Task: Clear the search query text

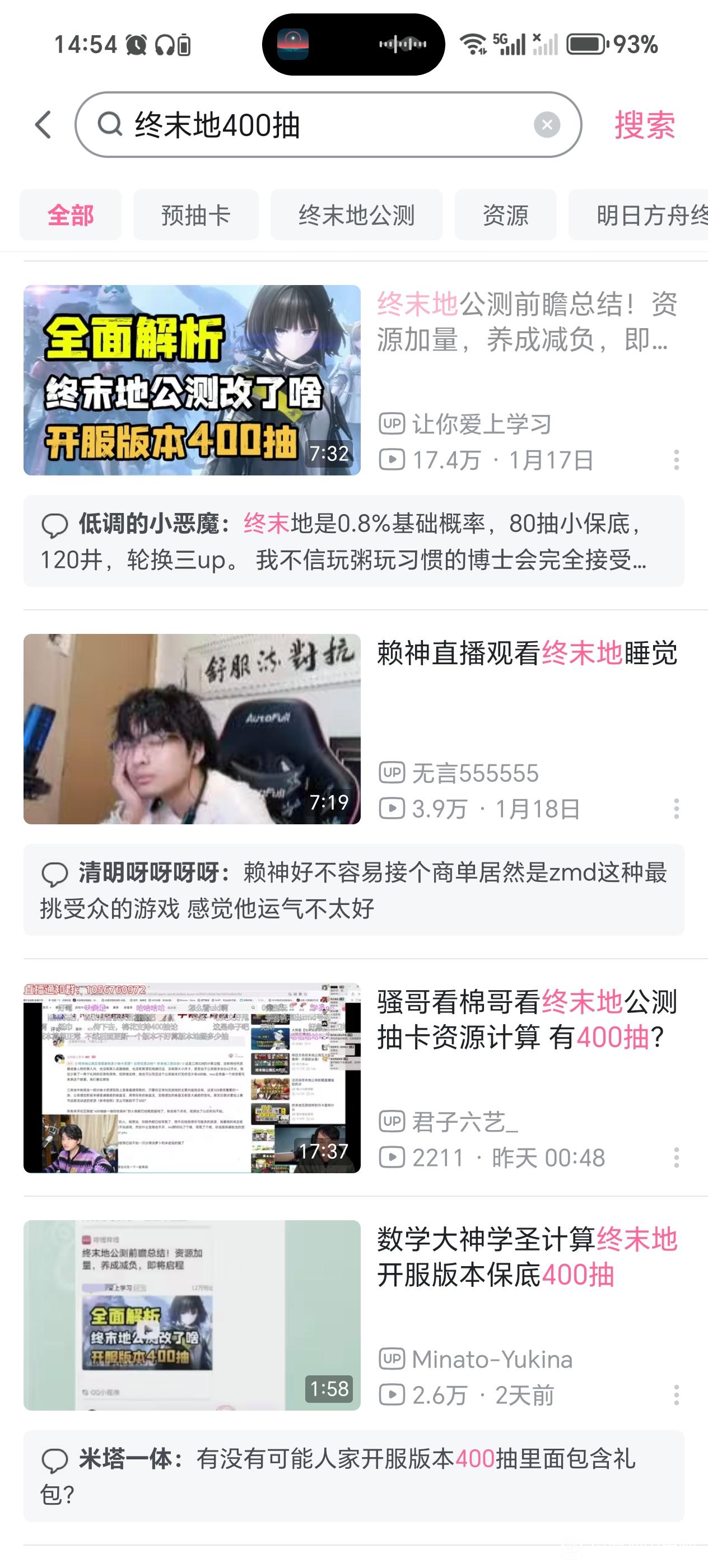Action: [x=547, y=125]
